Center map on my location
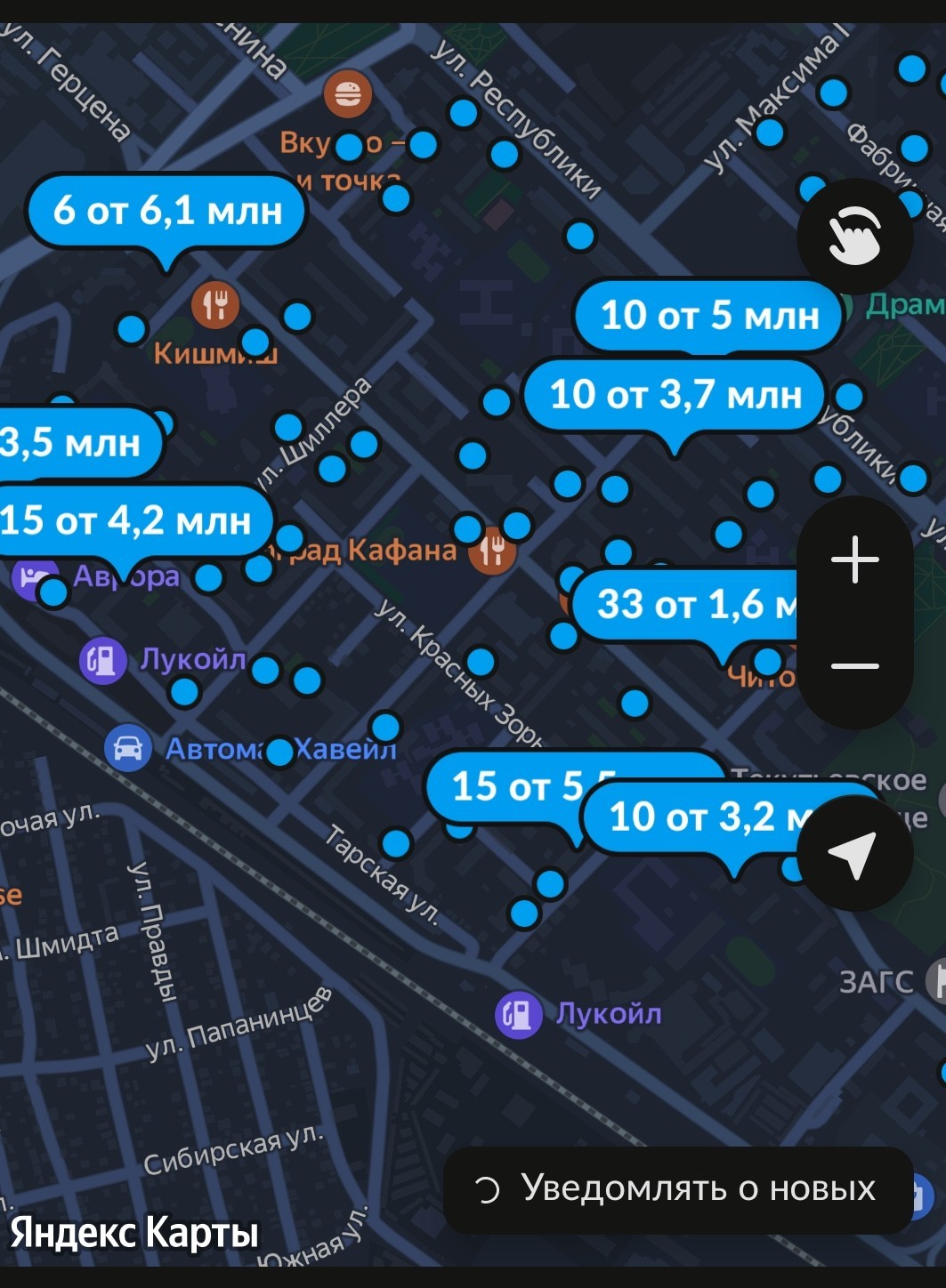946x1288 pixels. (x=854, y=853)
